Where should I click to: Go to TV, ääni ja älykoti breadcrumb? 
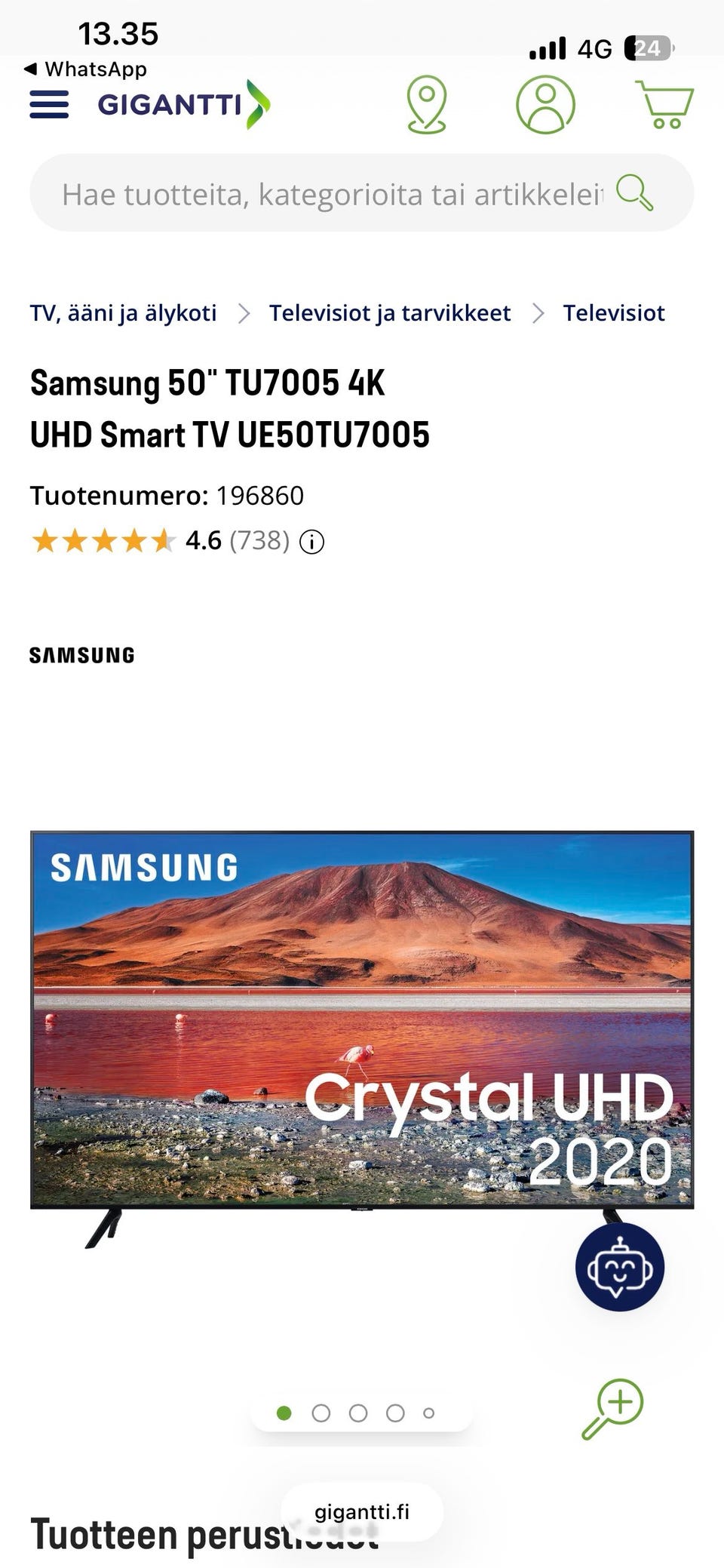(x=123, y=313)
